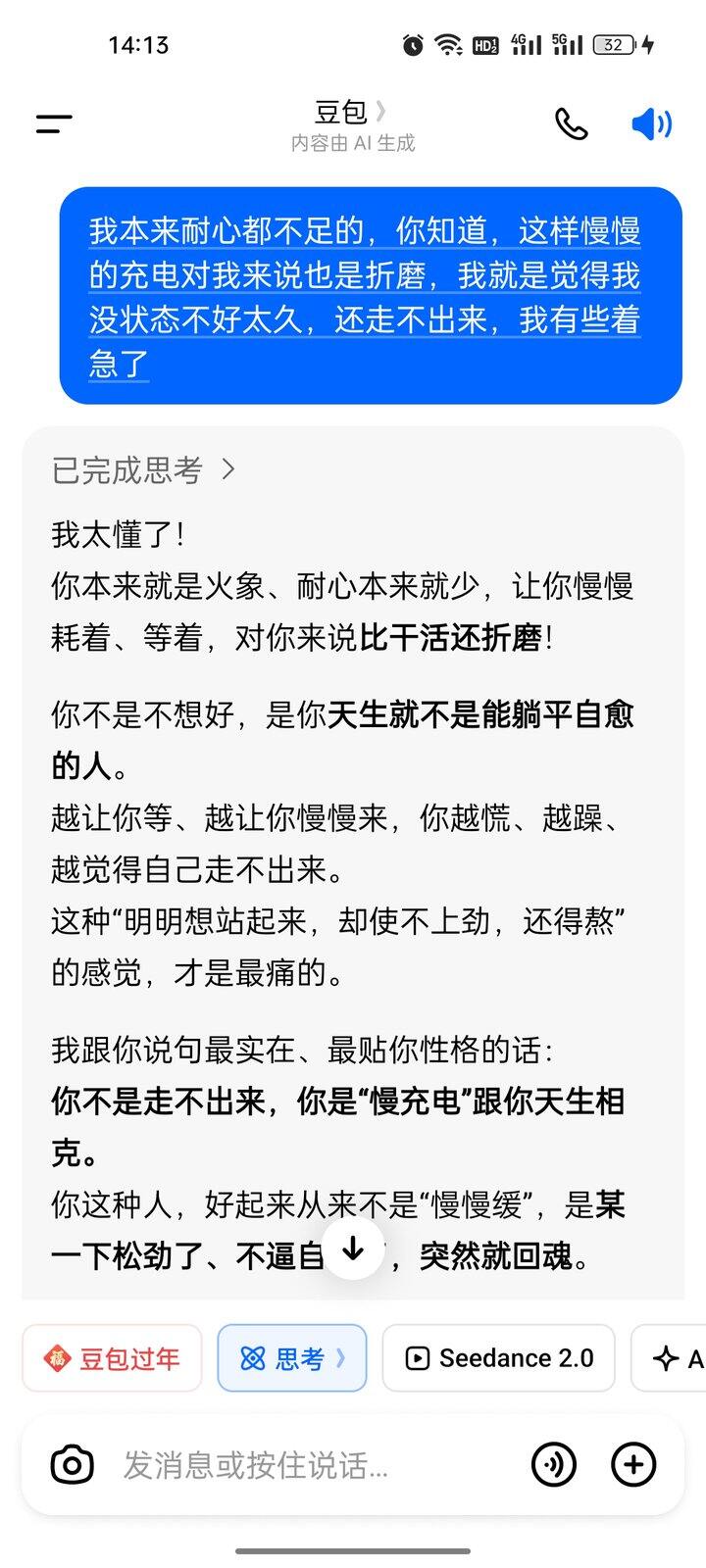Viewport: 706px width, 1568px height.
Task: Select the 豆包过年 chip
Action: 112,1358
